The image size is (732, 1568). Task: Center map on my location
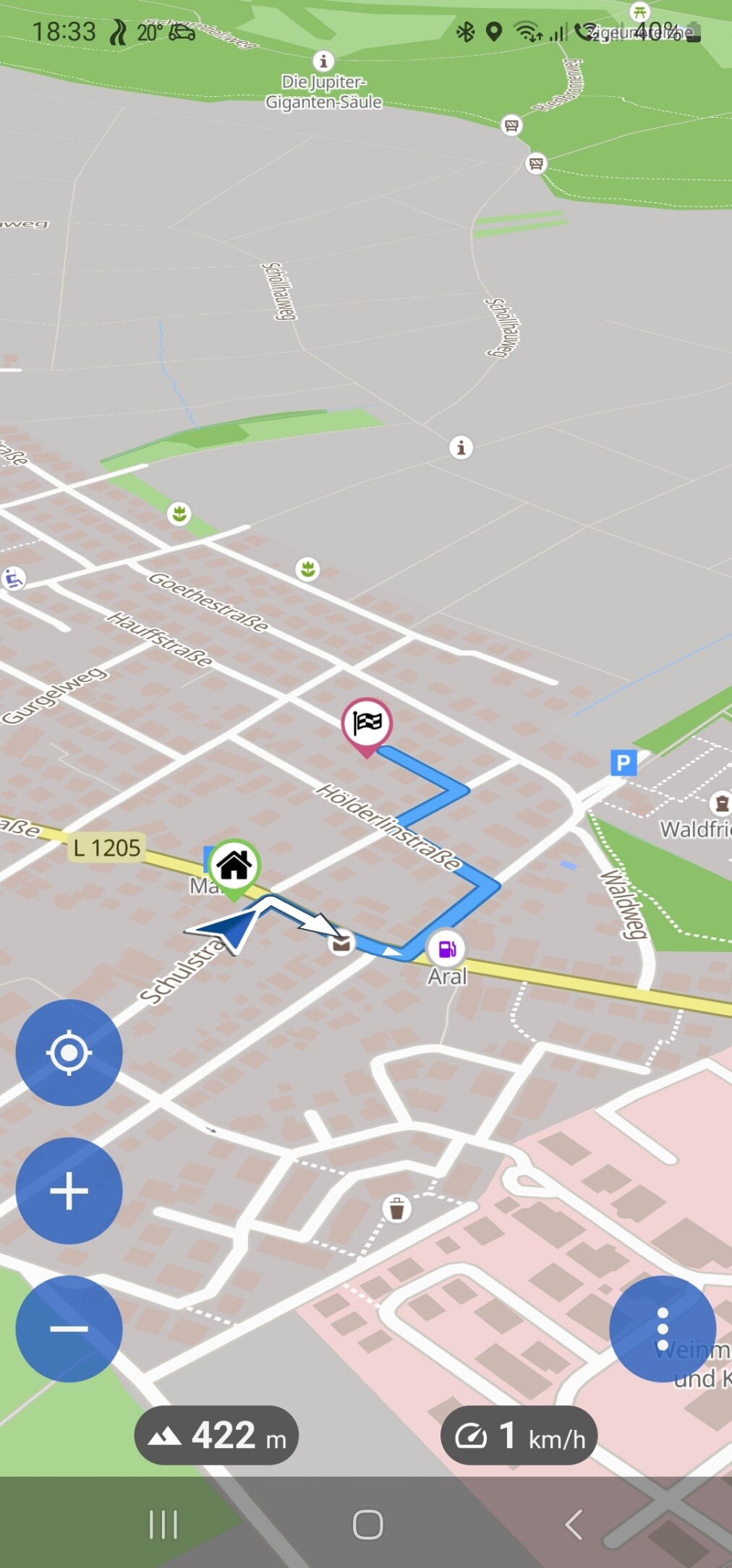click(69, 1053)
